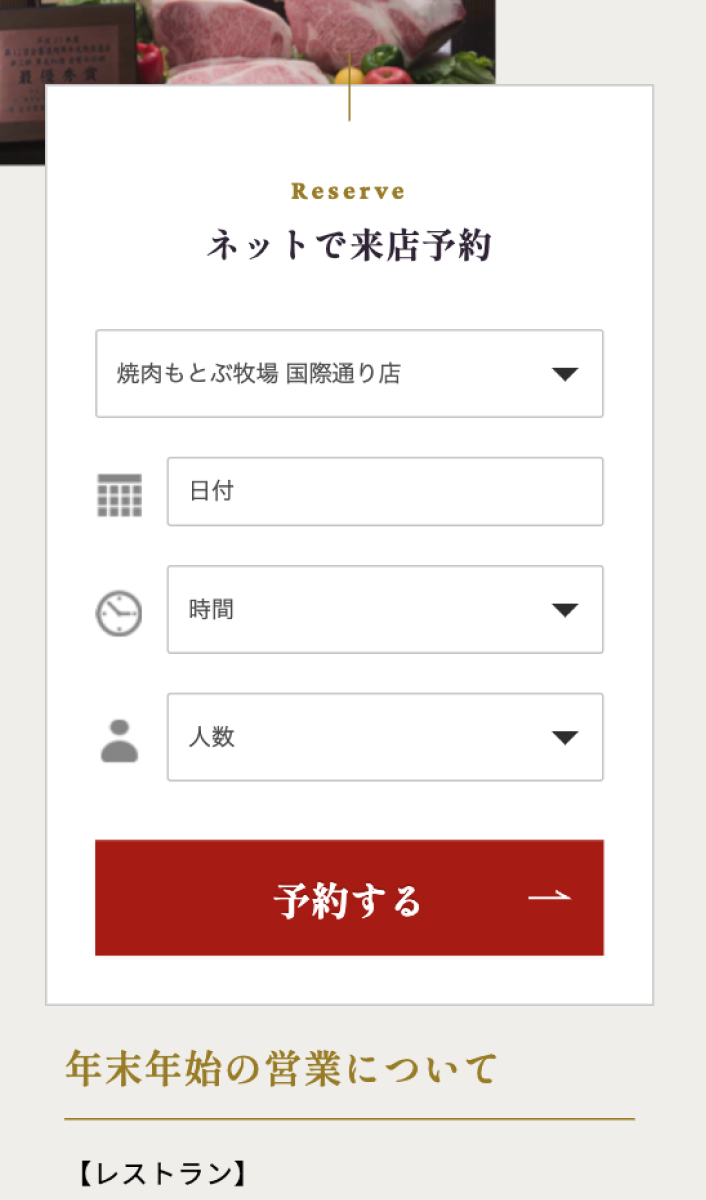Open the 焼肉もとぶ牧場 国際通り店 store dropdown
This screenshot has height=1200, width=706.
tap(349, 374)
